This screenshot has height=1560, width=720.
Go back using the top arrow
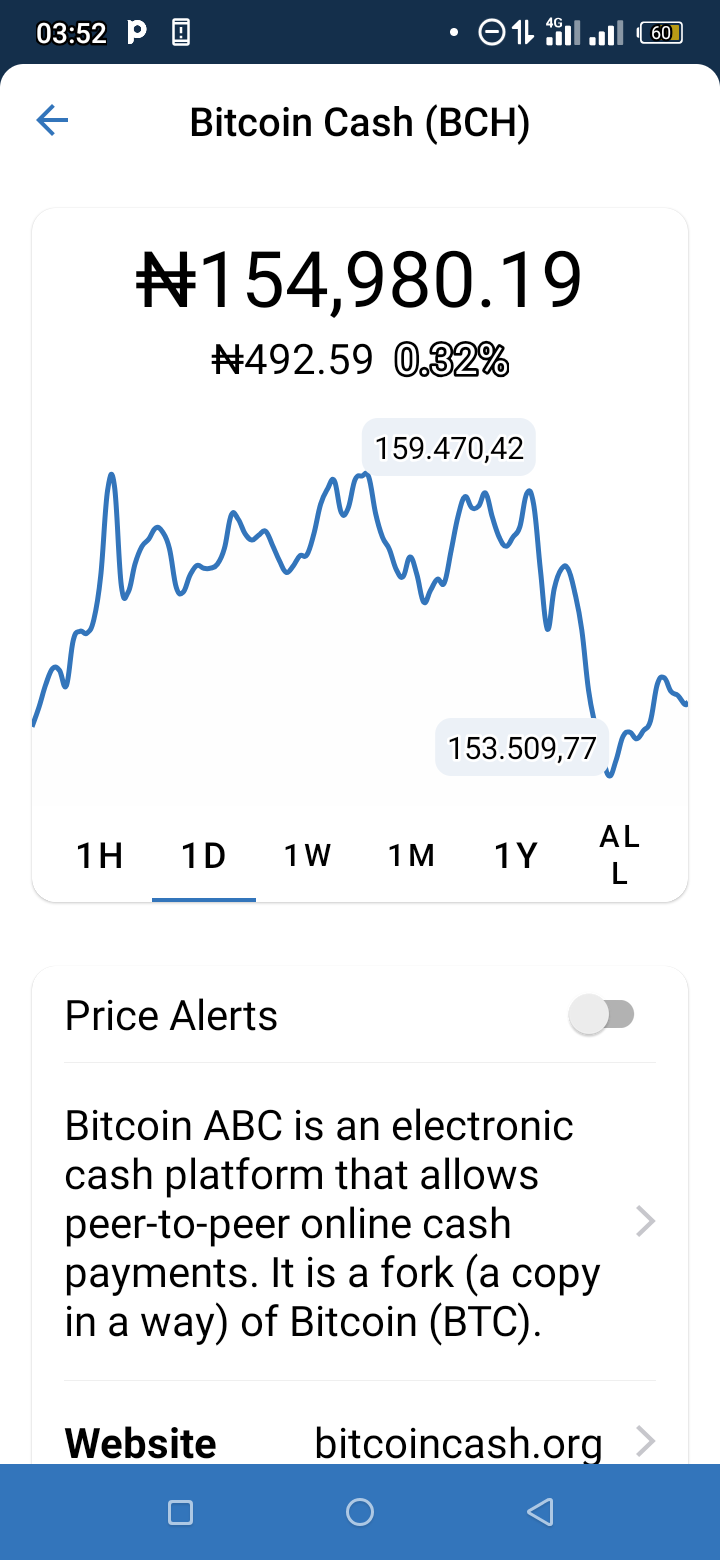click(x=52, y=122)
